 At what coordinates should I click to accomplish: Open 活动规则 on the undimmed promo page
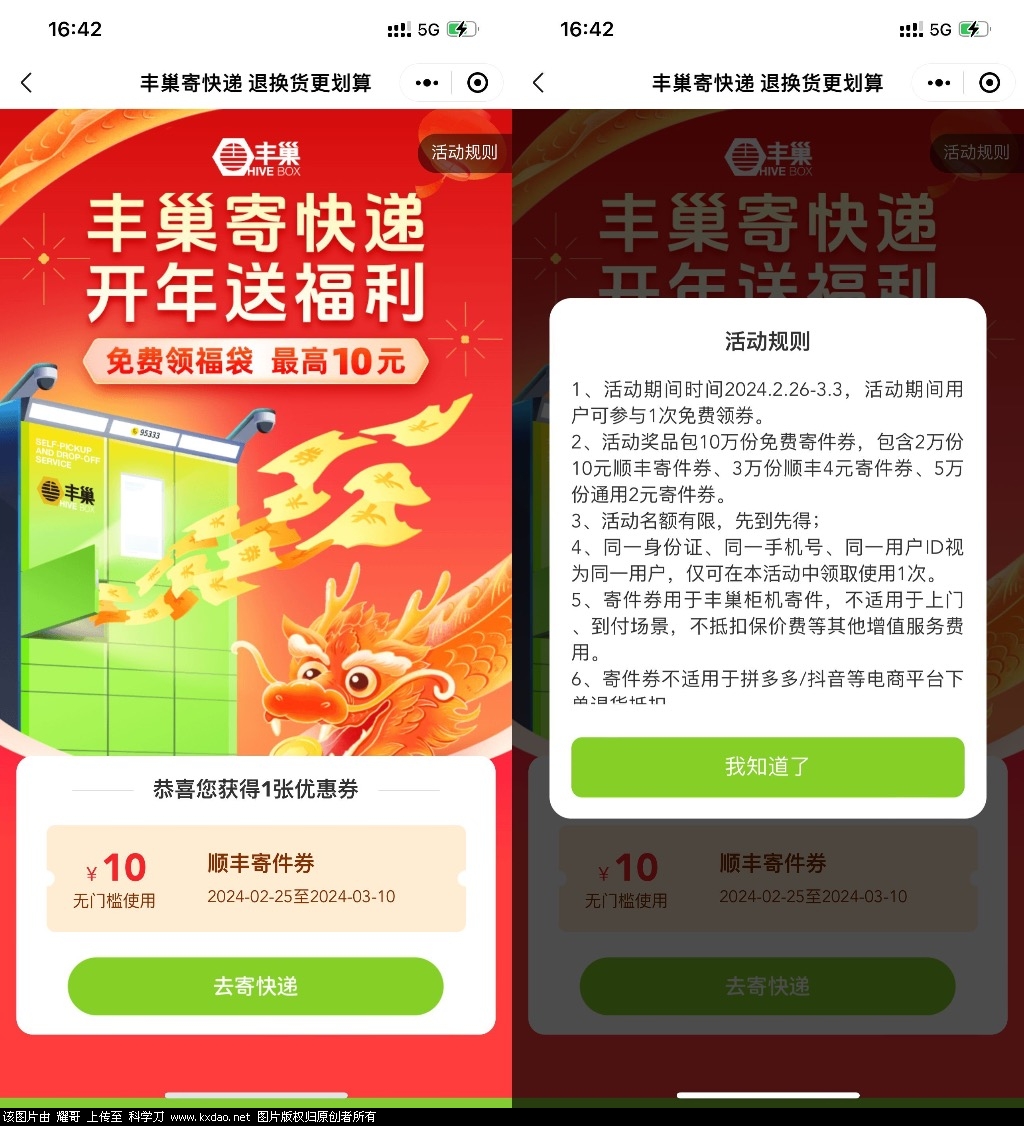pyautogui.click(x=464, y=153)
